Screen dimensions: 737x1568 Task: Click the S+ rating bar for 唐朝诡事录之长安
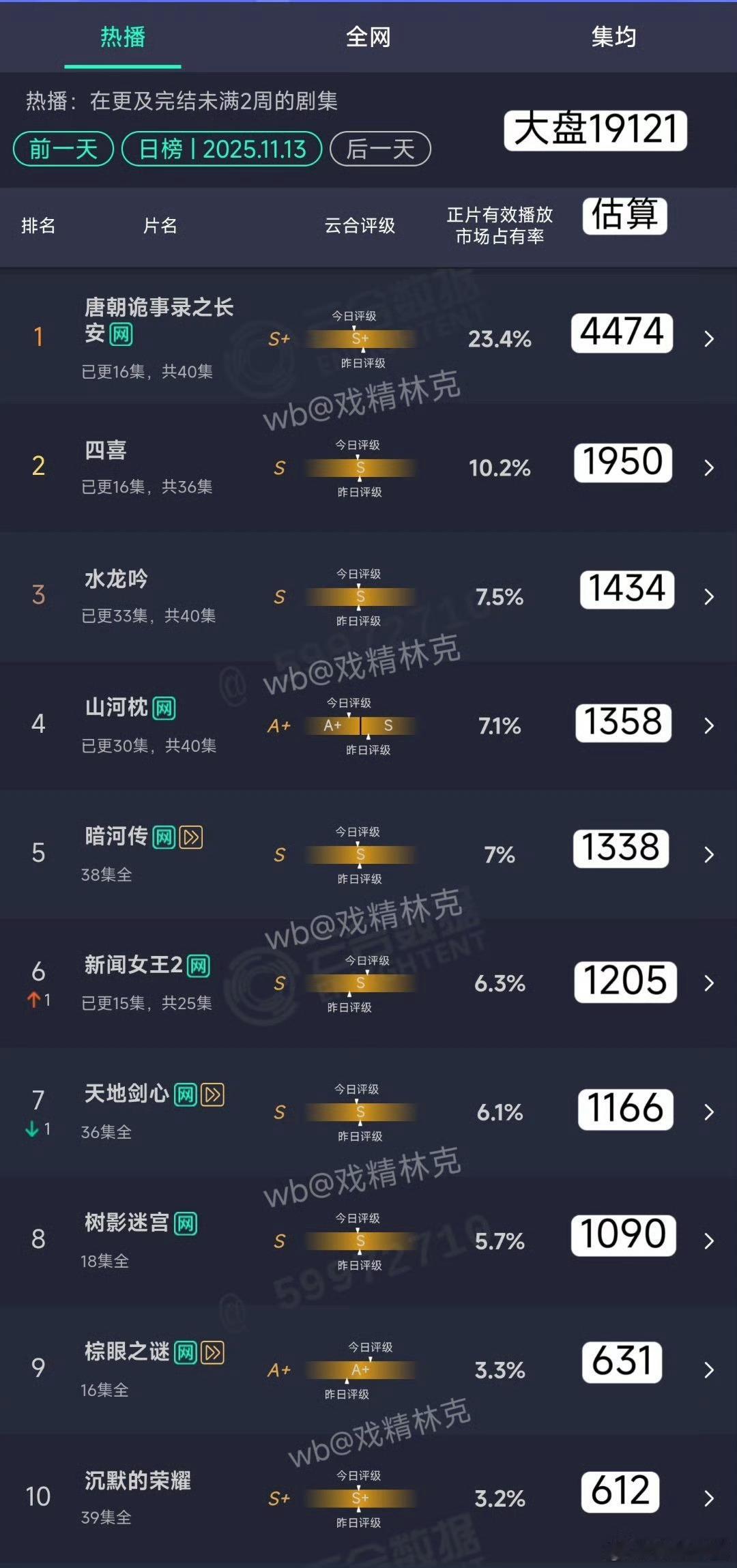coord(360,337)
